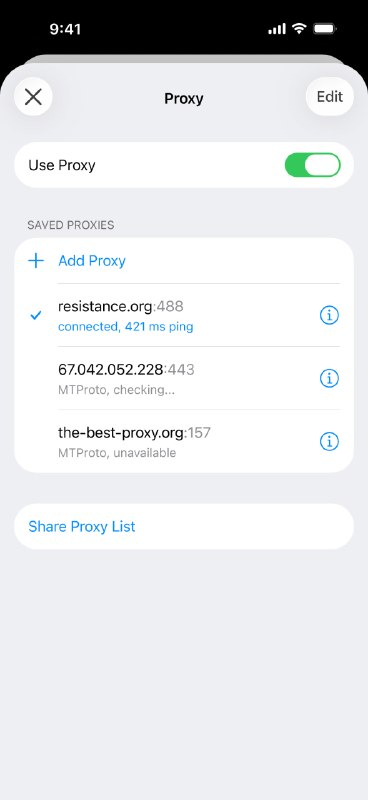Image resolution: width=368 pixels, height=800 pixels.
Task: Open info for resistance.org proxy
Action: (329, 315)
